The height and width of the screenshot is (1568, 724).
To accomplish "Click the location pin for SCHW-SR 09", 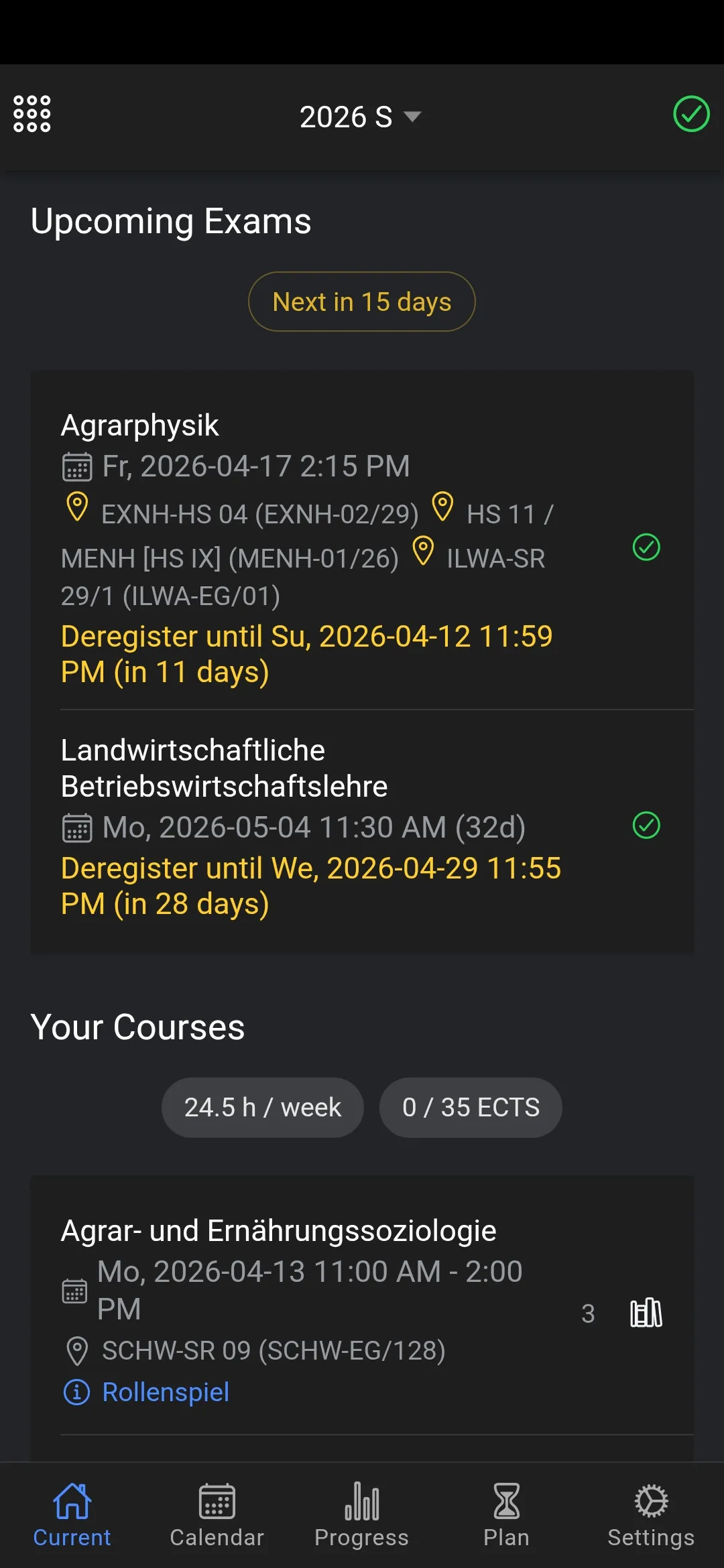I will tap(76, 1349).
